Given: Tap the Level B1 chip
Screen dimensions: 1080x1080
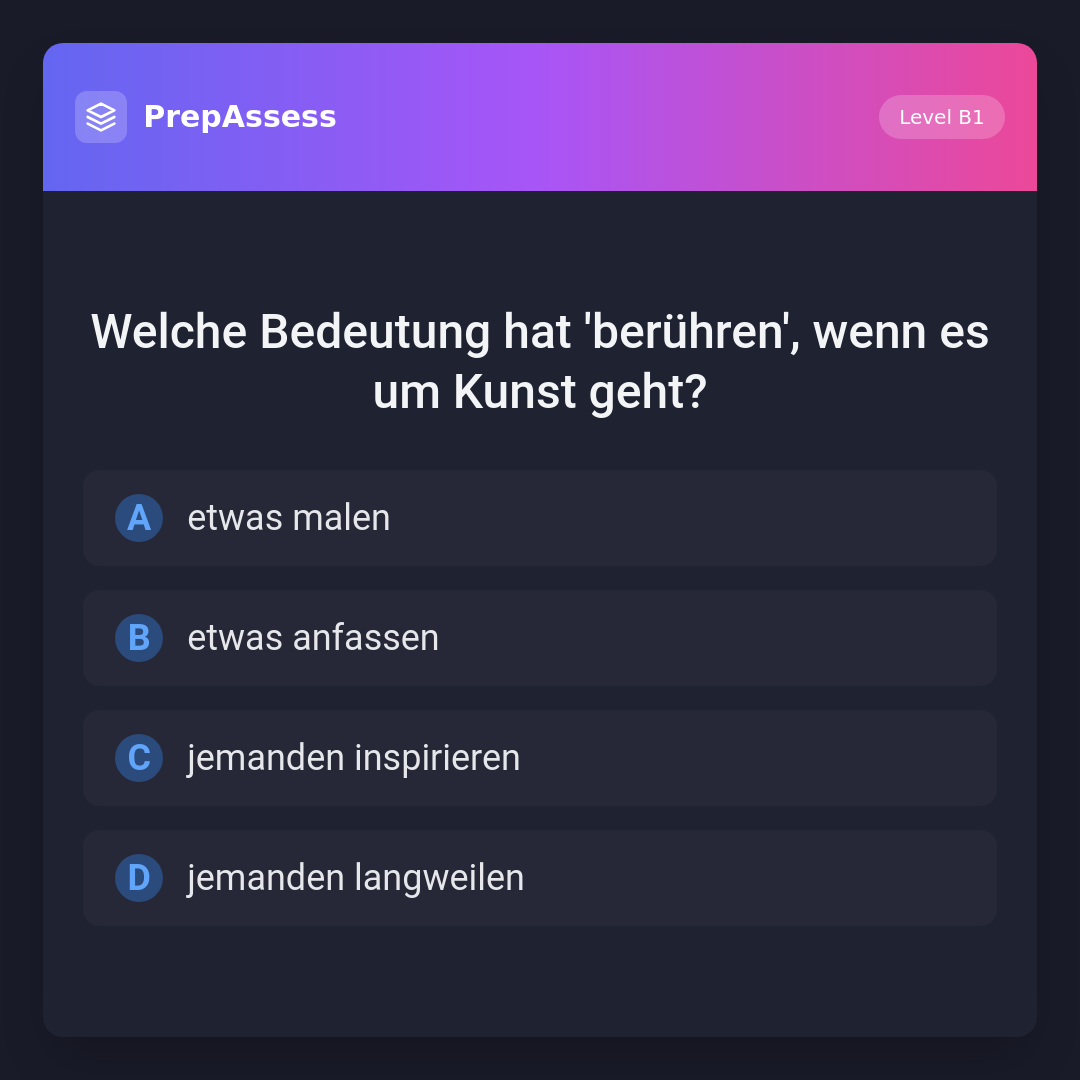Looking at the screenshot, I should click(x=941, y=117).
